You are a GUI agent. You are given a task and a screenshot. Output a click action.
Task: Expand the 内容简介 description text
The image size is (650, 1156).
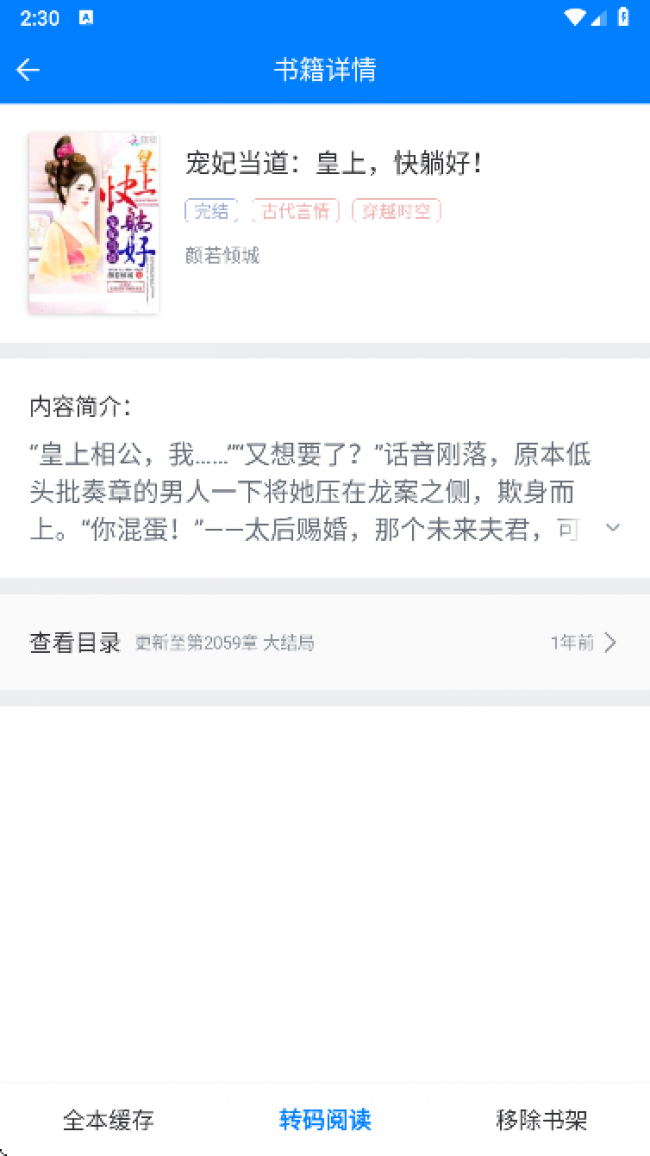(x=614, y=528)
